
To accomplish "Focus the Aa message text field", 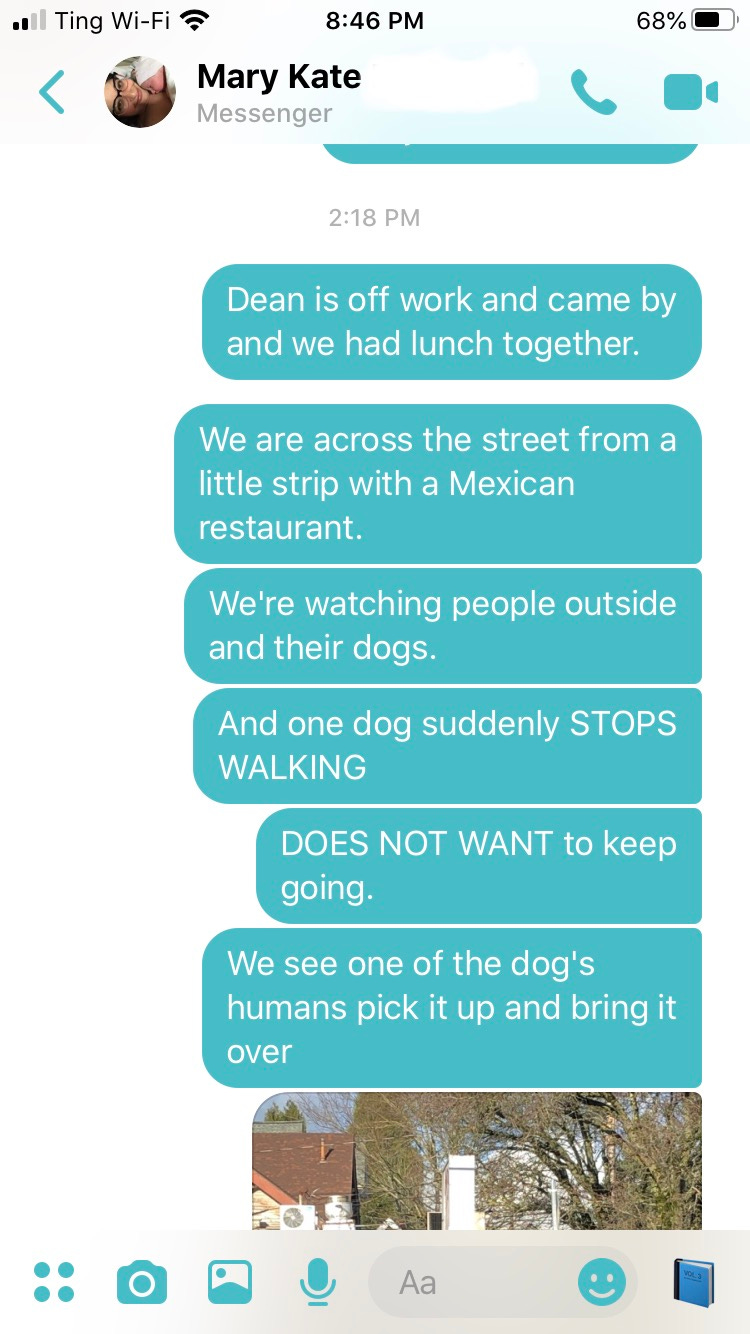I will pos(470,1282).
